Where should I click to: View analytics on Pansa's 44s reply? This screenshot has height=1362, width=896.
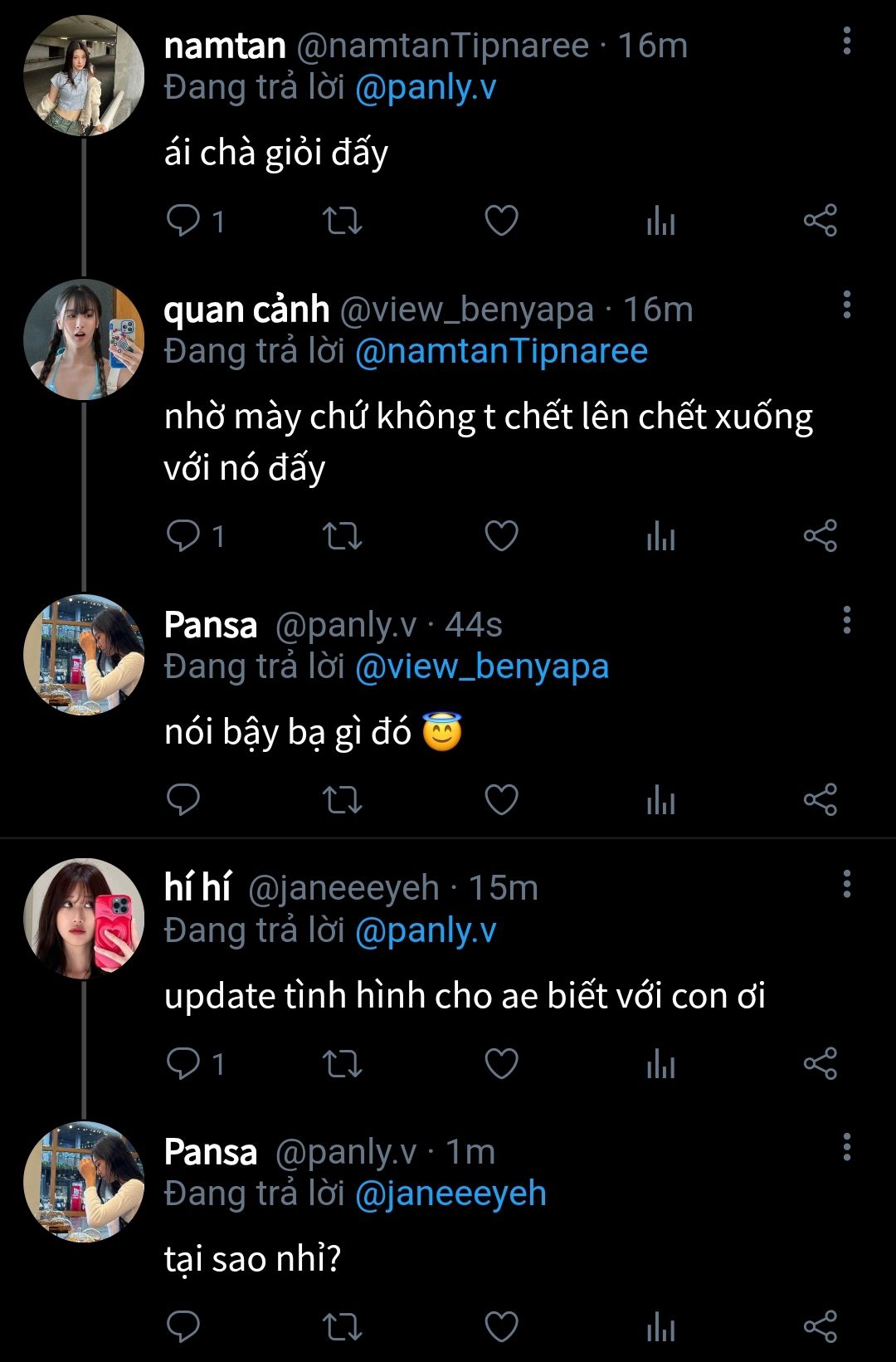[x=660, y=800]
